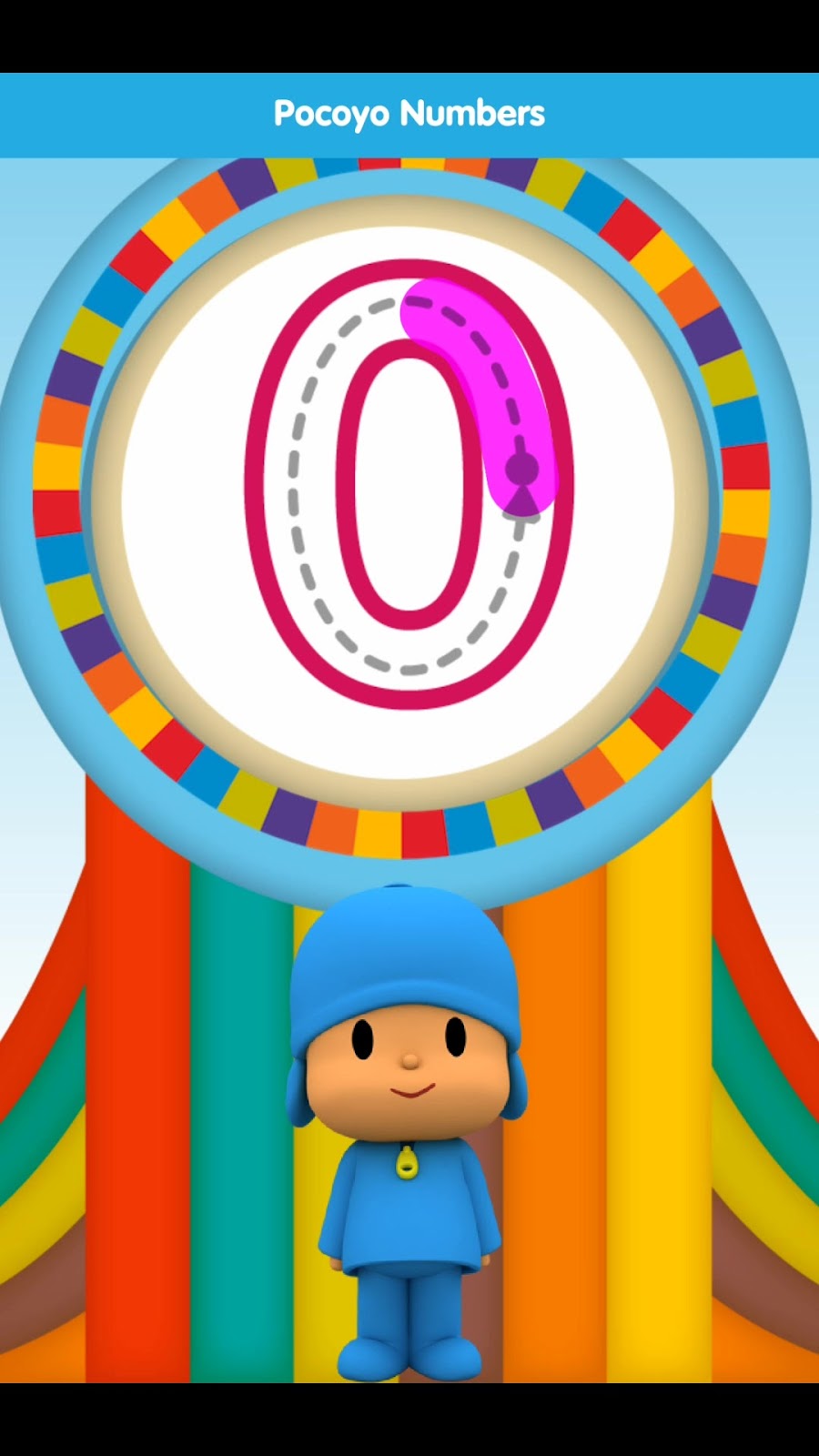Tap the purple tracing dot on zero
Viewport: 819px width, 1456px height.
[x=521, y=469]
